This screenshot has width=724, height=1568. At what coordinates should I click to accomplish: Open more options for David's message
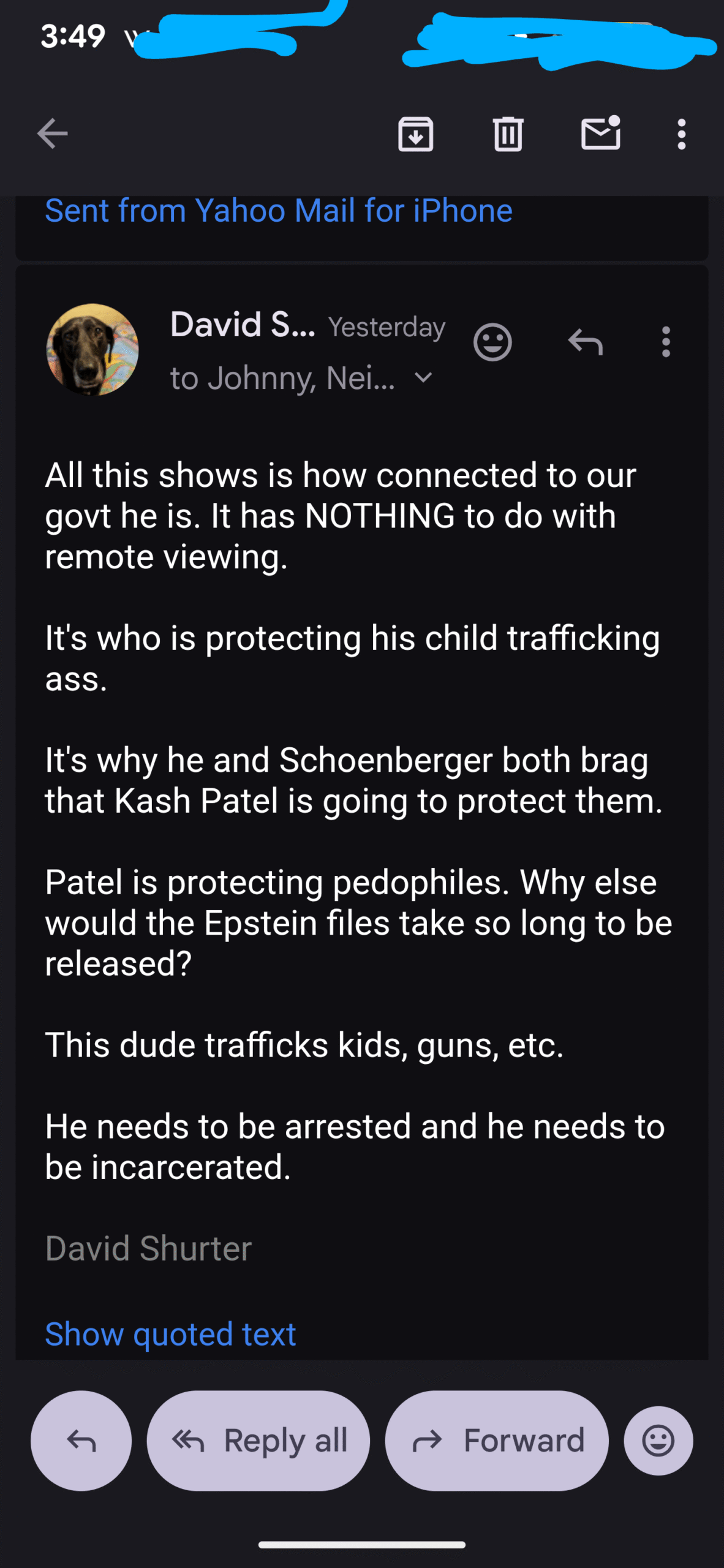tap(666, 342)
